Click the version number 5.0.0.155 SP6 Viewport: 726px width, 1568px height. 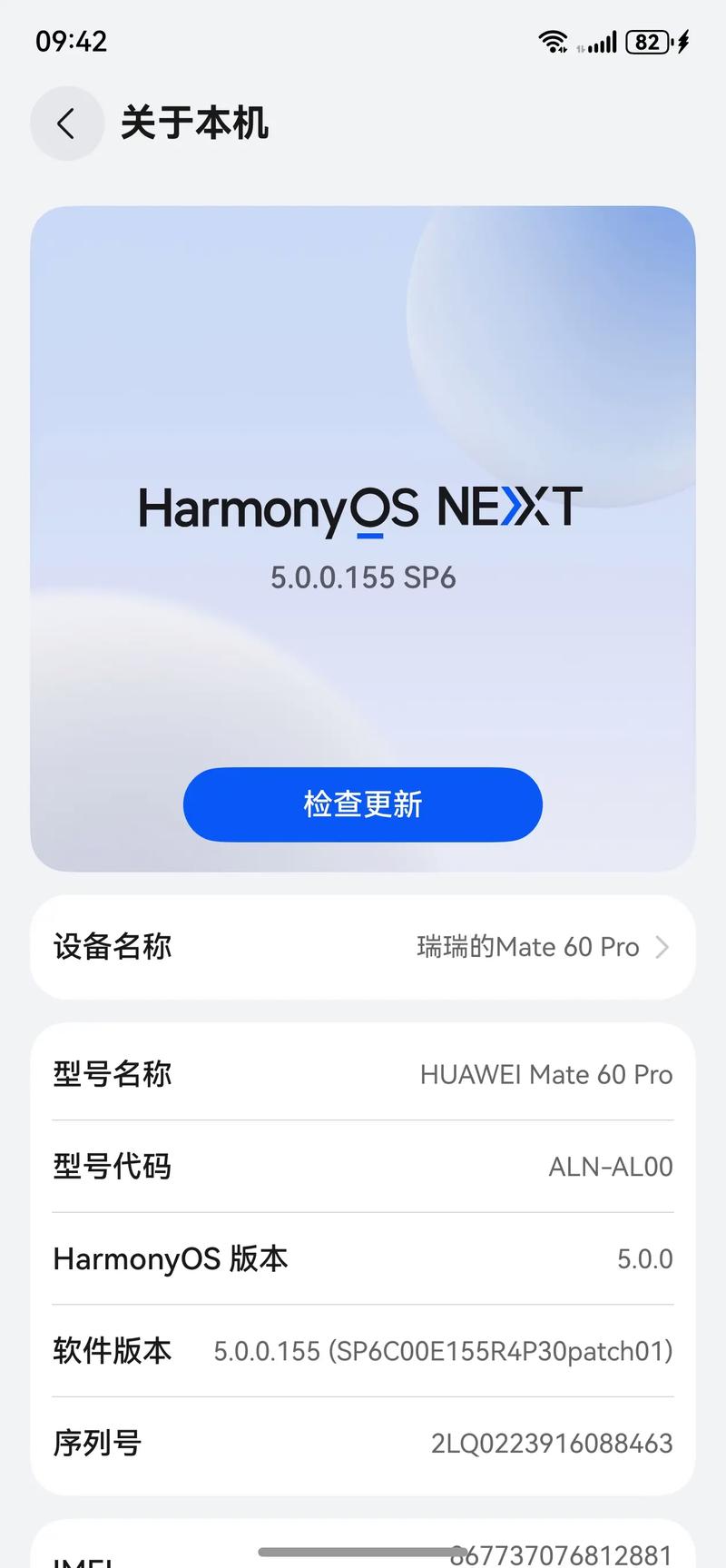pyautogui.click(x=362, y=577)
